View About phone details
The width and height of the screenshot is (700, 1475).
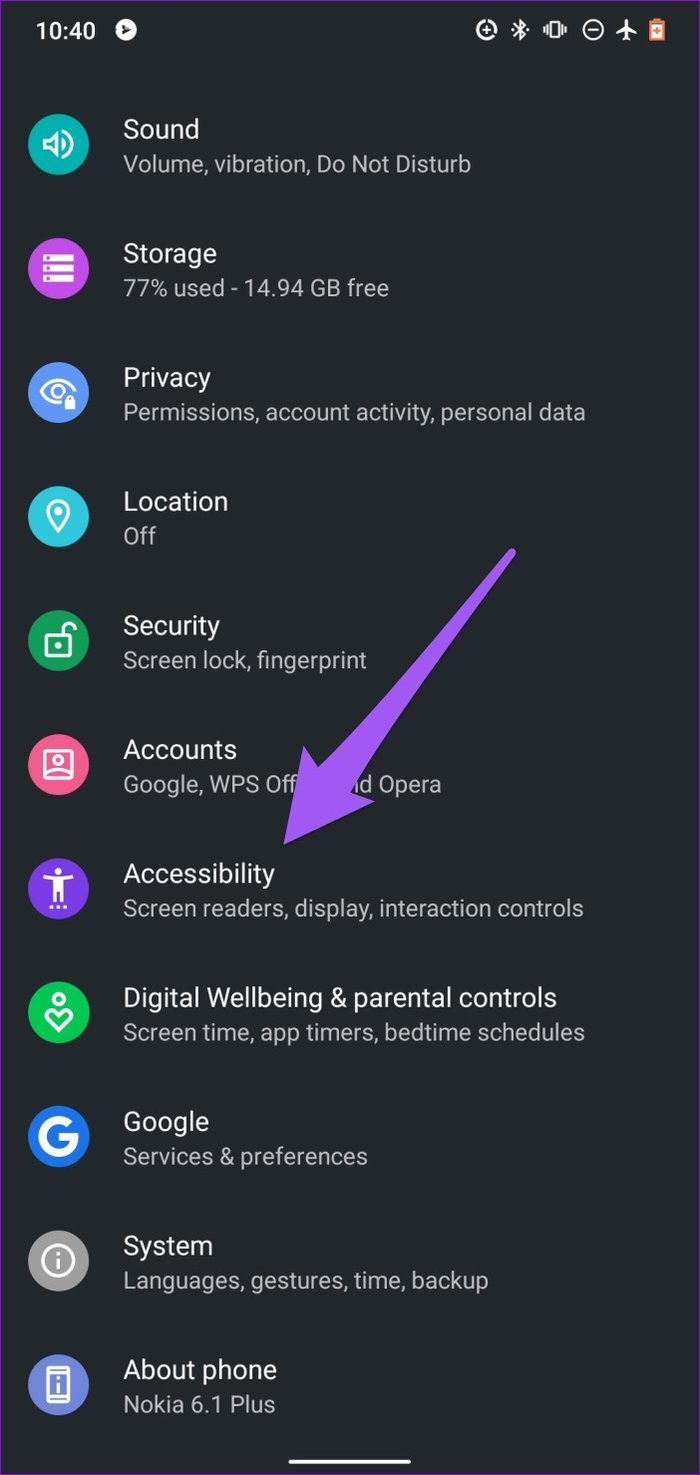pos(350,1385)
